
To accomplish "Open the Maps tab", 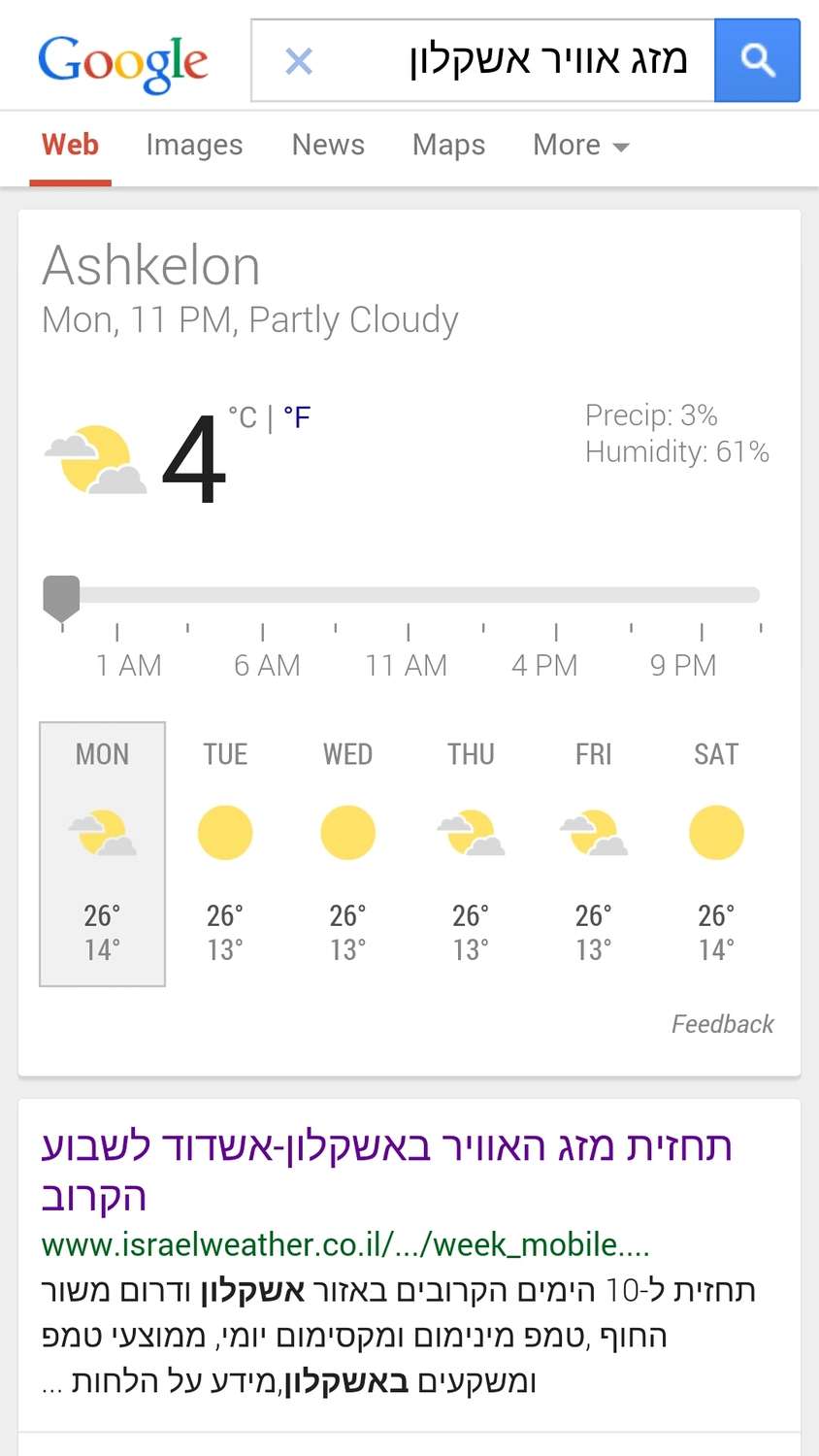I will 448,145.
